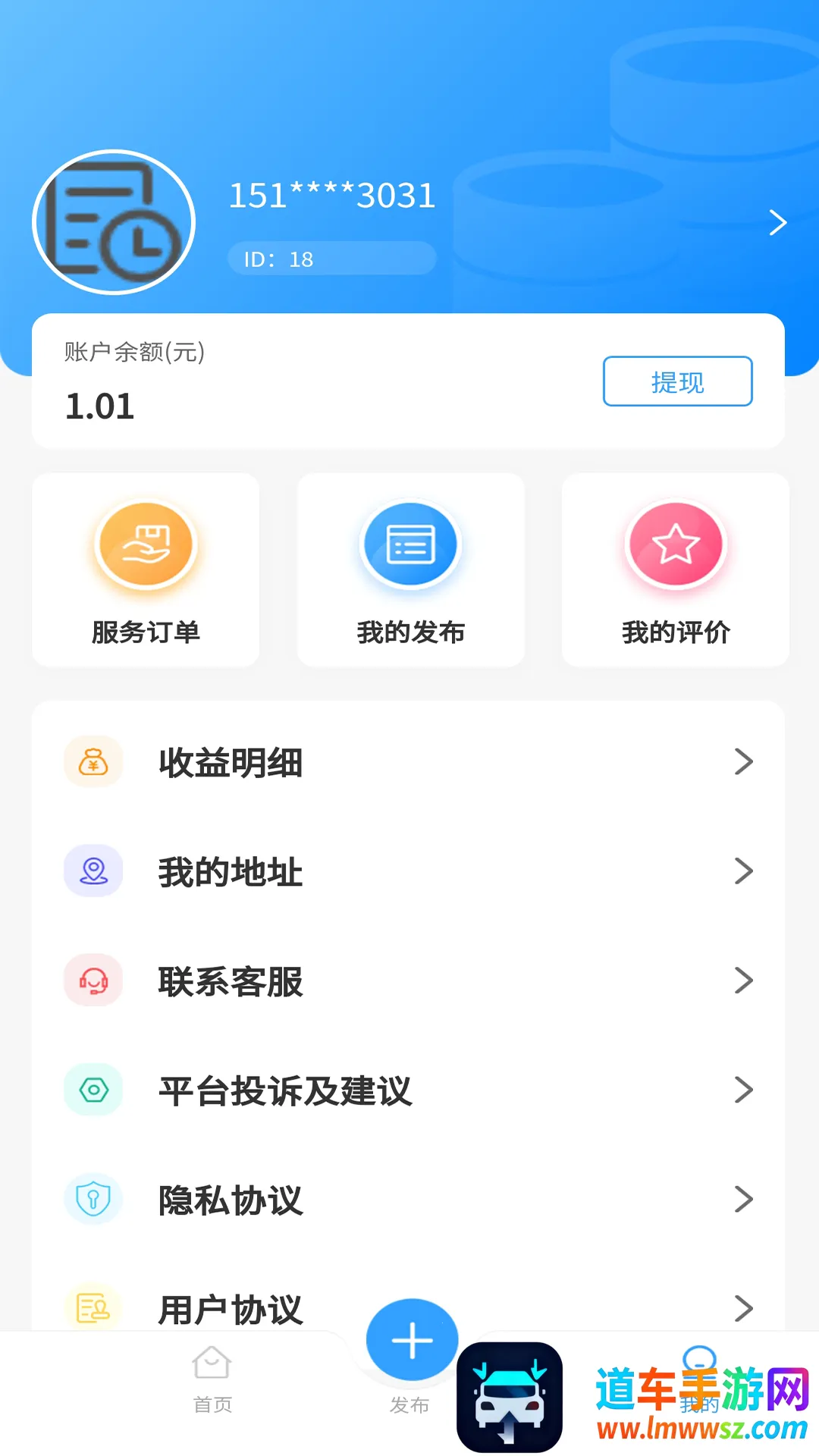
Task: Open 我的发布 my posts
Action: coord(410,570)
